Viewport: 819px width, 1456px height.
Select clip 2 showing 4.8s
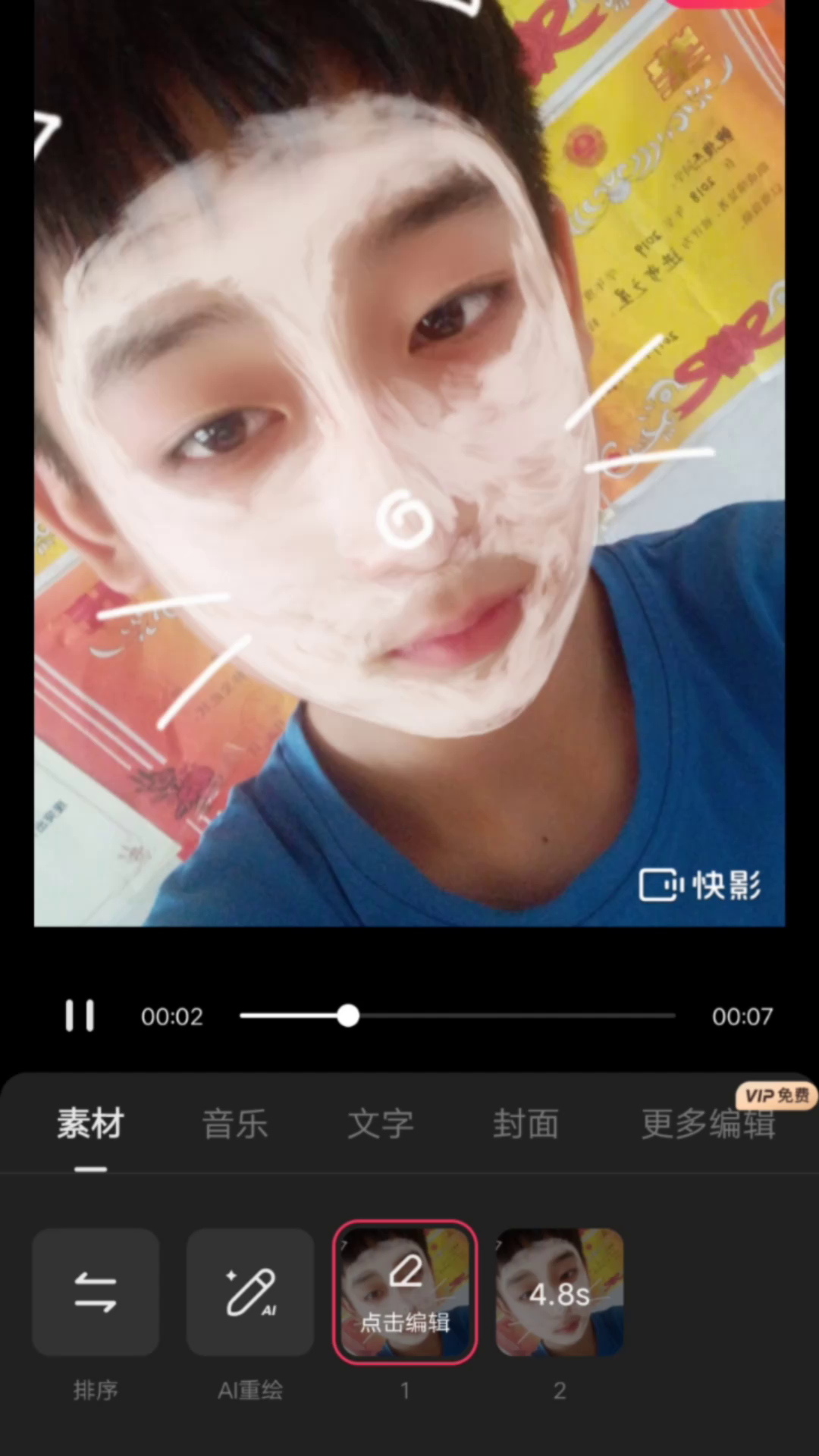560,1292
